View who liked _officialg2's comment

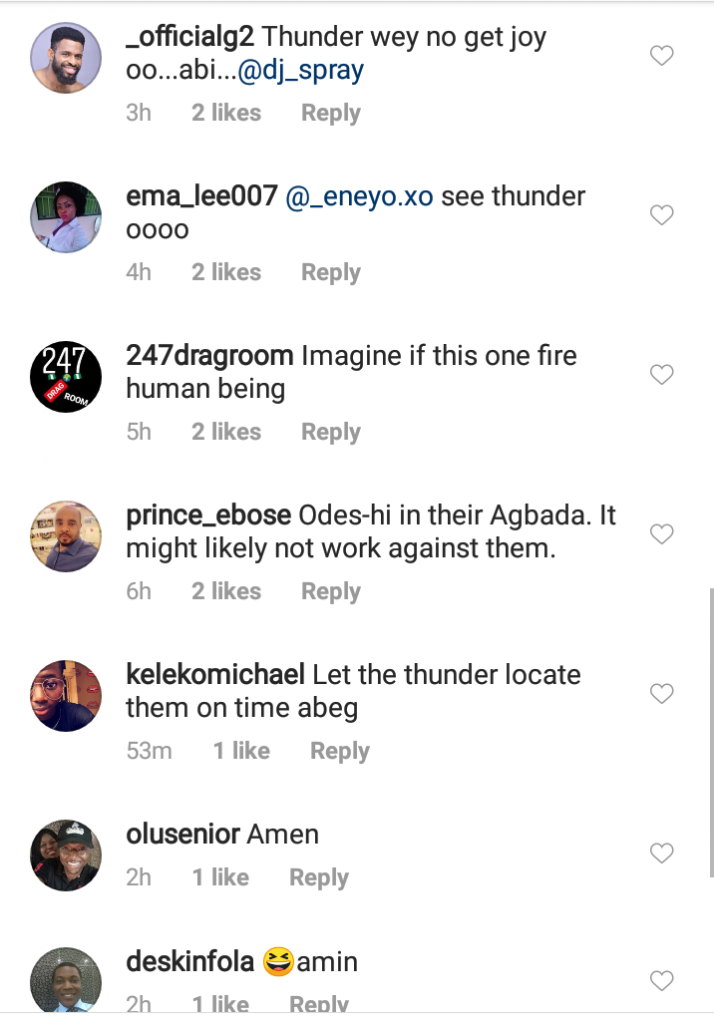(226, 113)
